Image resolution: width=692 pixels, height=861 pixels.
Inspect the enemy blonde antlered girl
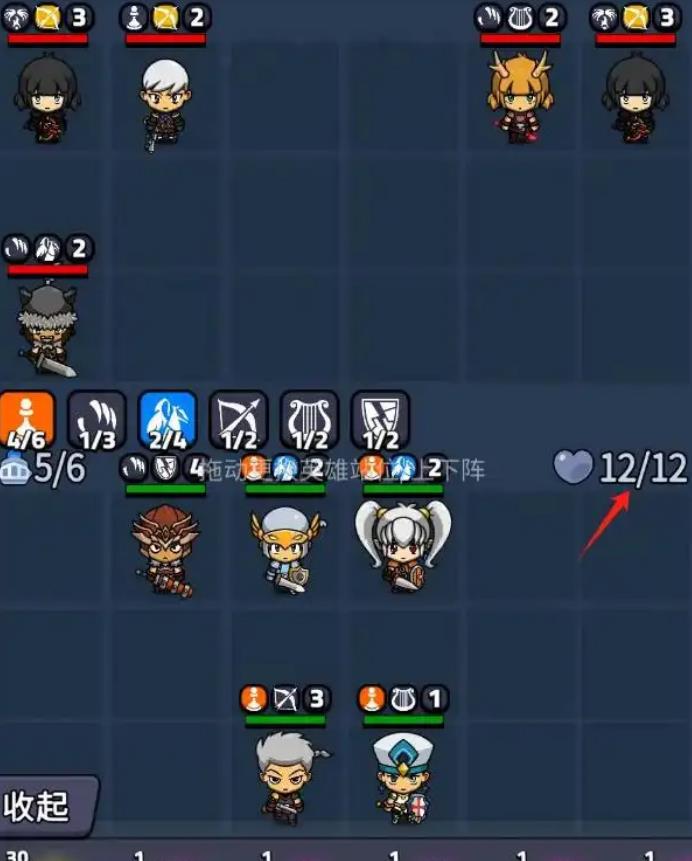[518, 98]
